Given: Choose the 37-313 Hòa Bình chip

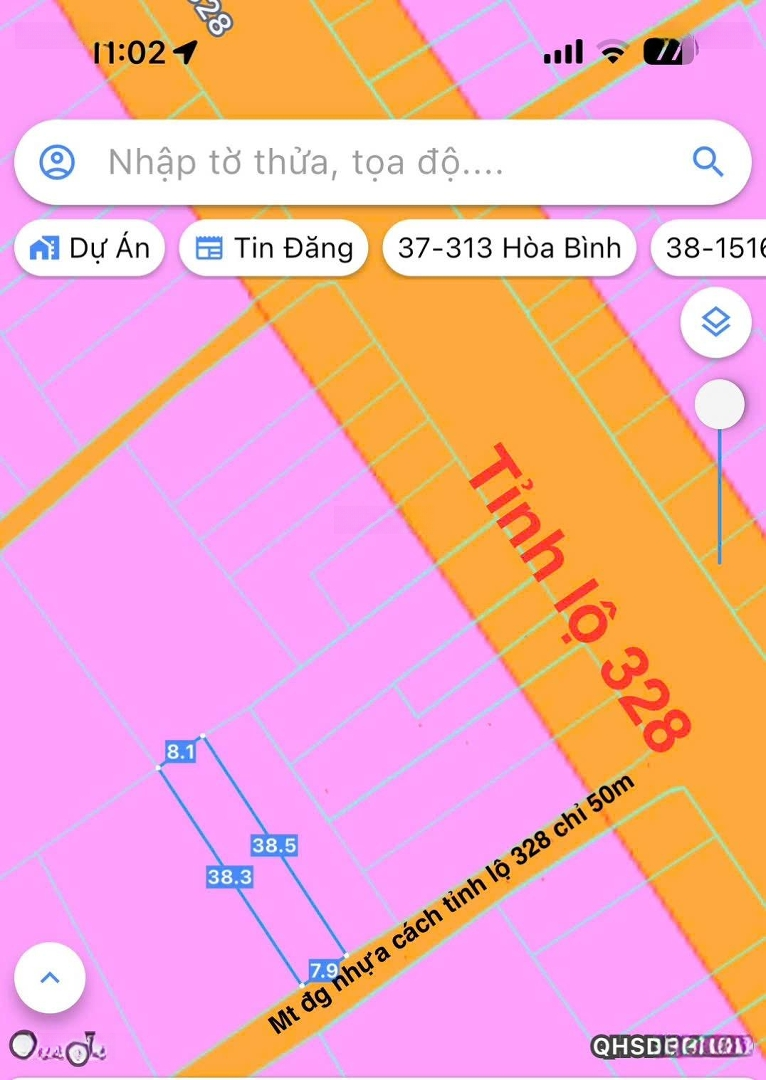Looking at the screenshot, I should pyautogui.click(x=509, y=248).
